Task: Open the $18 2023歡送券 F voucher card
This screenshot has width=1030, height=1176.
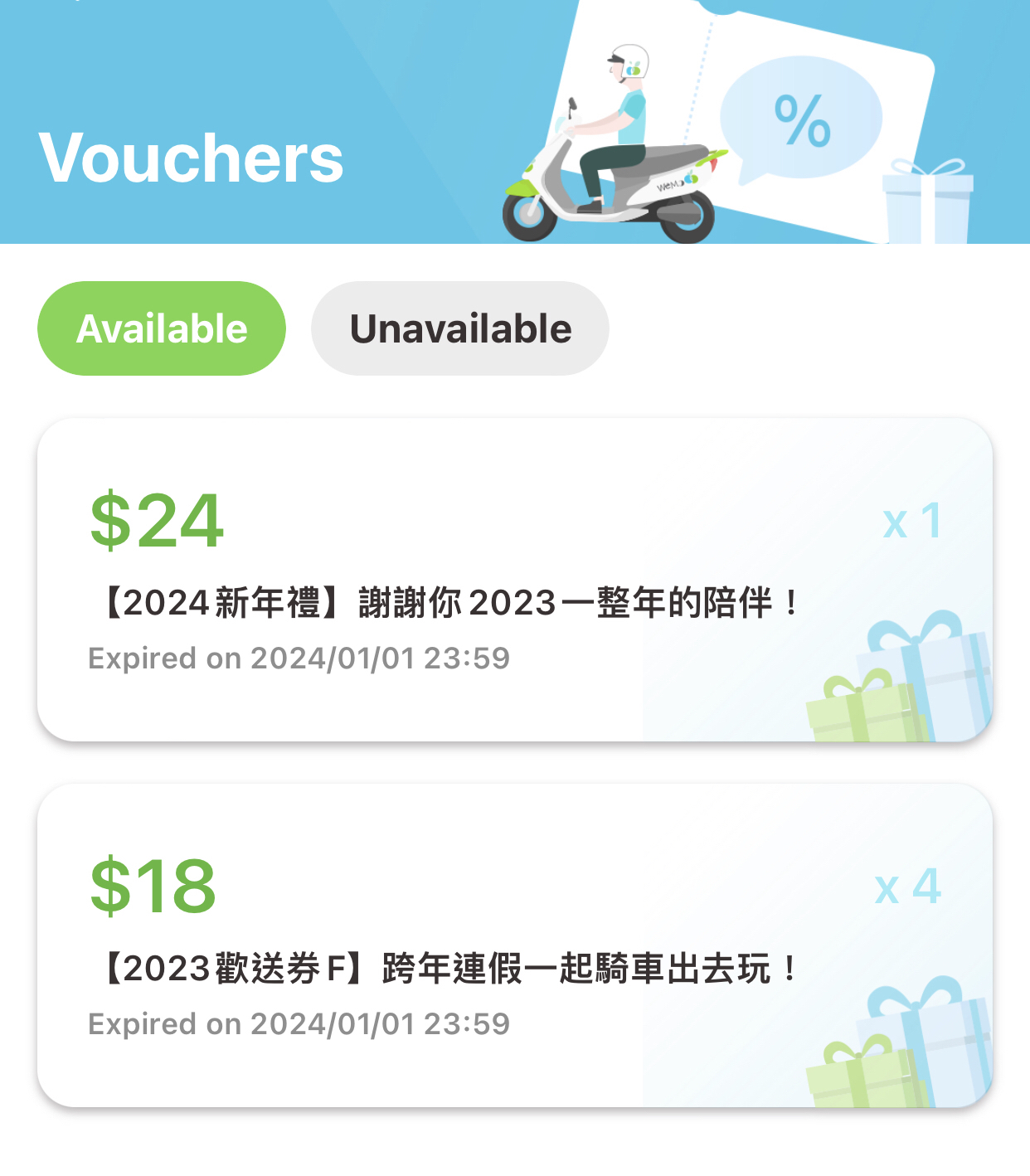Action: [514, 945]
